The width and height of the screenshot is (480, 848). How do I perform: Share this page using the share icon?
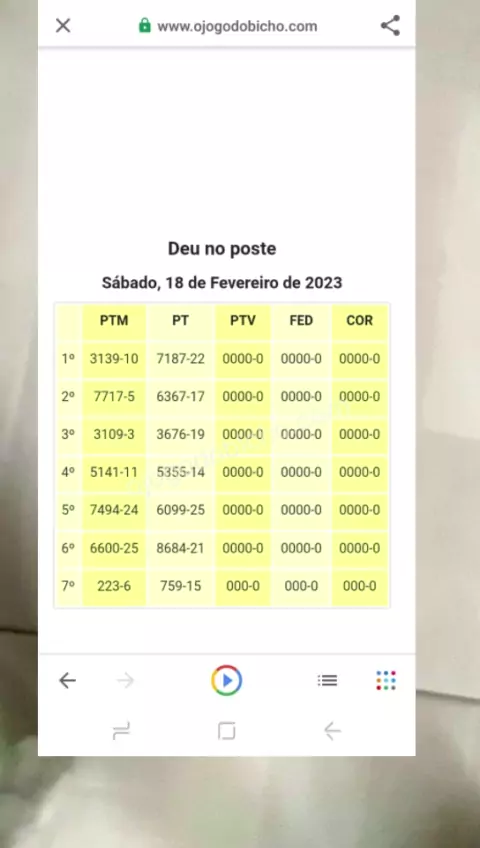tap(390, 25)
